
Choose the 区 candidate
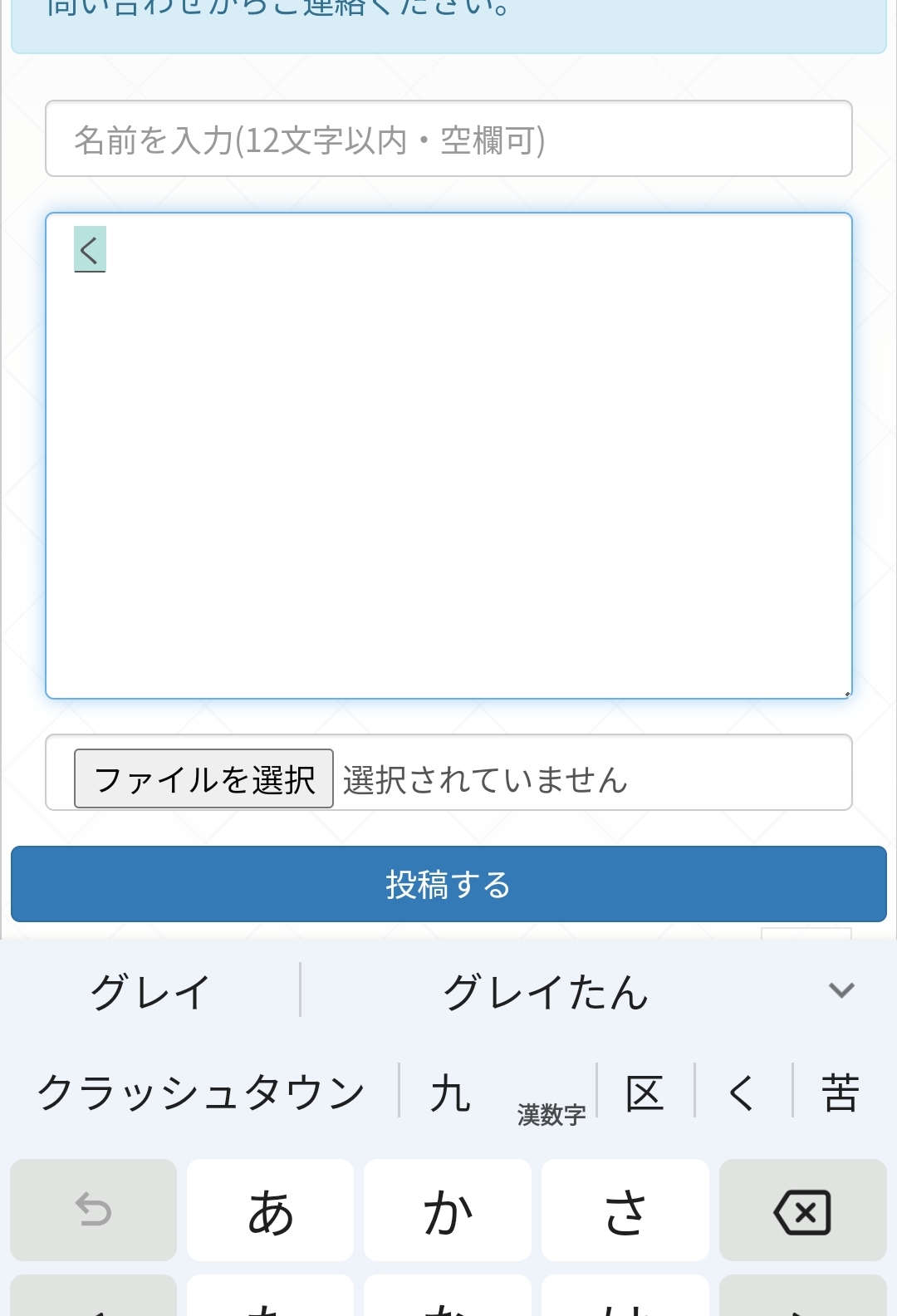[x=645, y=1092]
